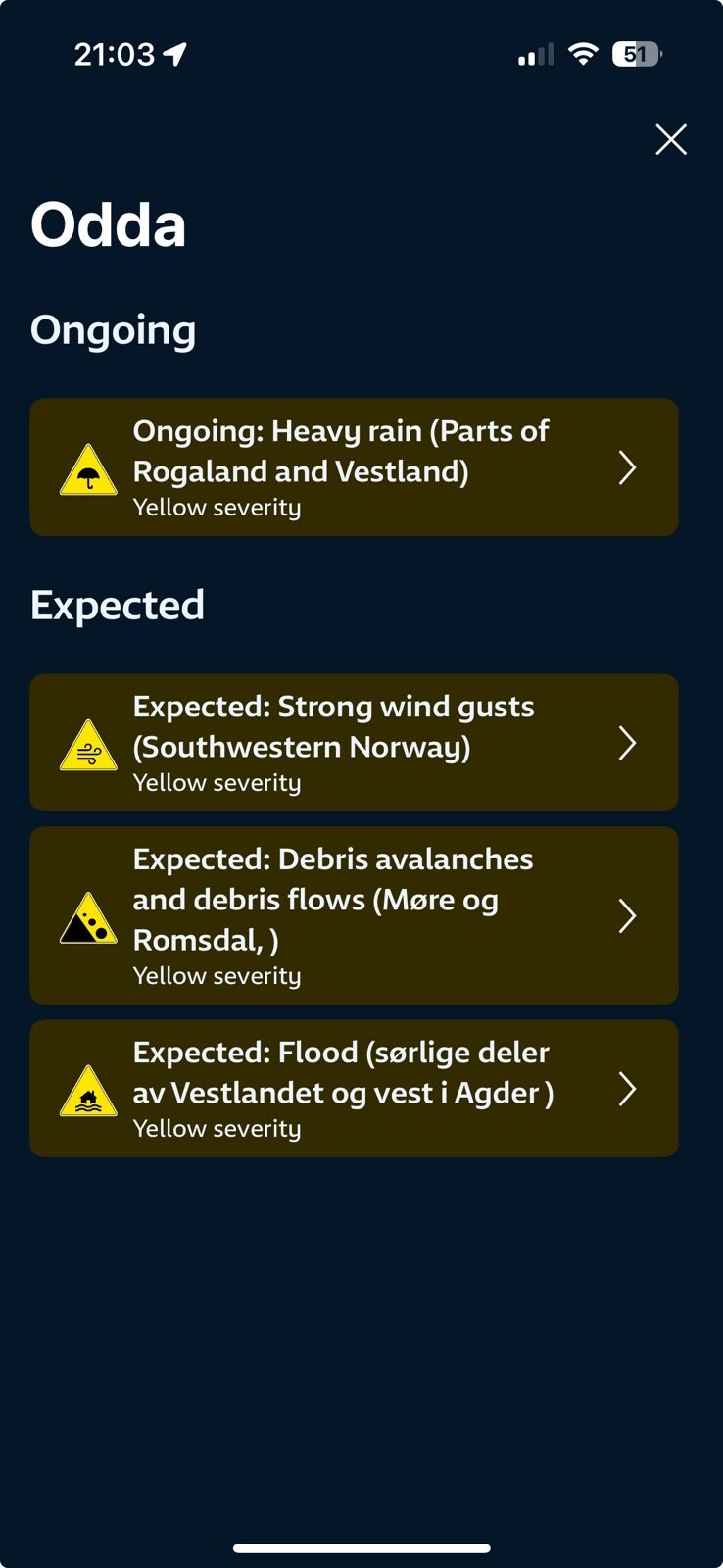
Task: Show details for the expected Flood warning
Action: click(354, 1089)
